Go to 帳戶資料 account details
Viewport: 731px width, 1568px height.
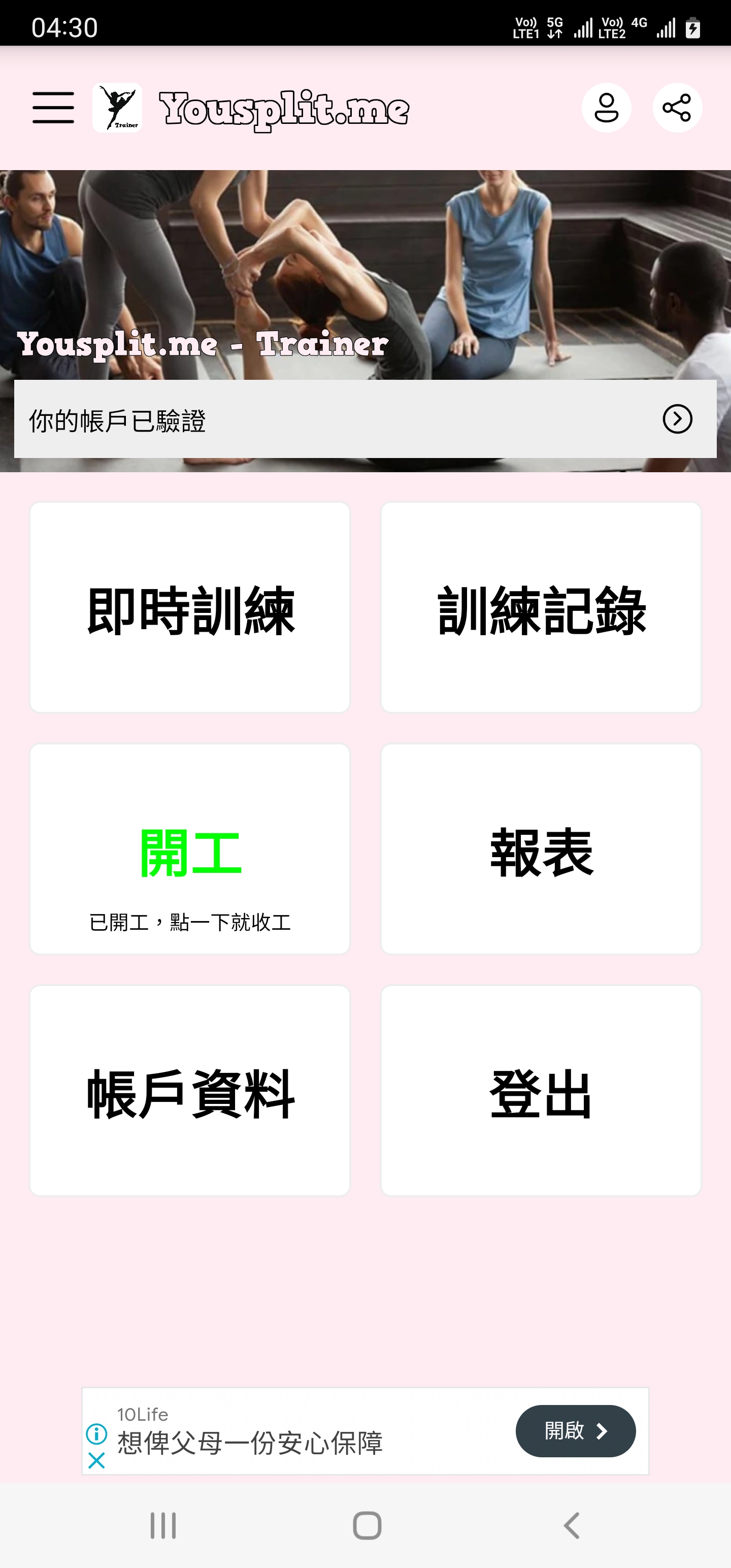190,1091
